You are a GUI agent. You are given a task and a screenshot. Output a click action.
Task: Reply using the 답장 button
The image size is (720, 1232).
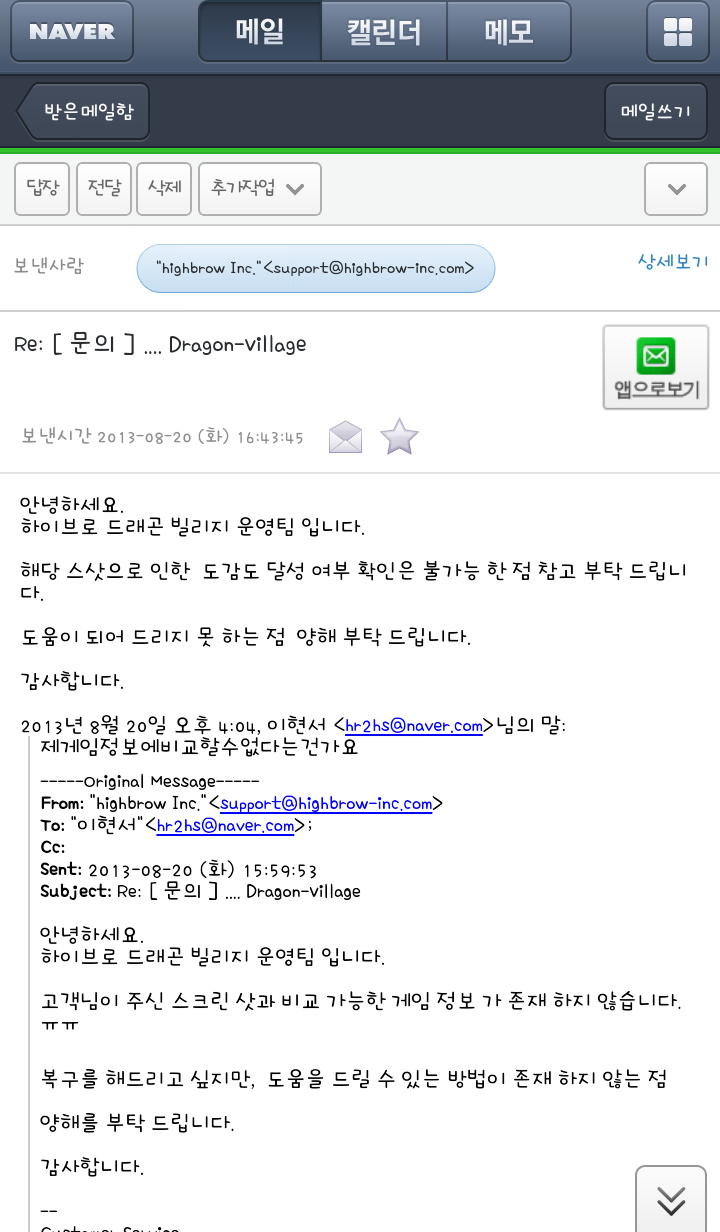coord(42,189)
